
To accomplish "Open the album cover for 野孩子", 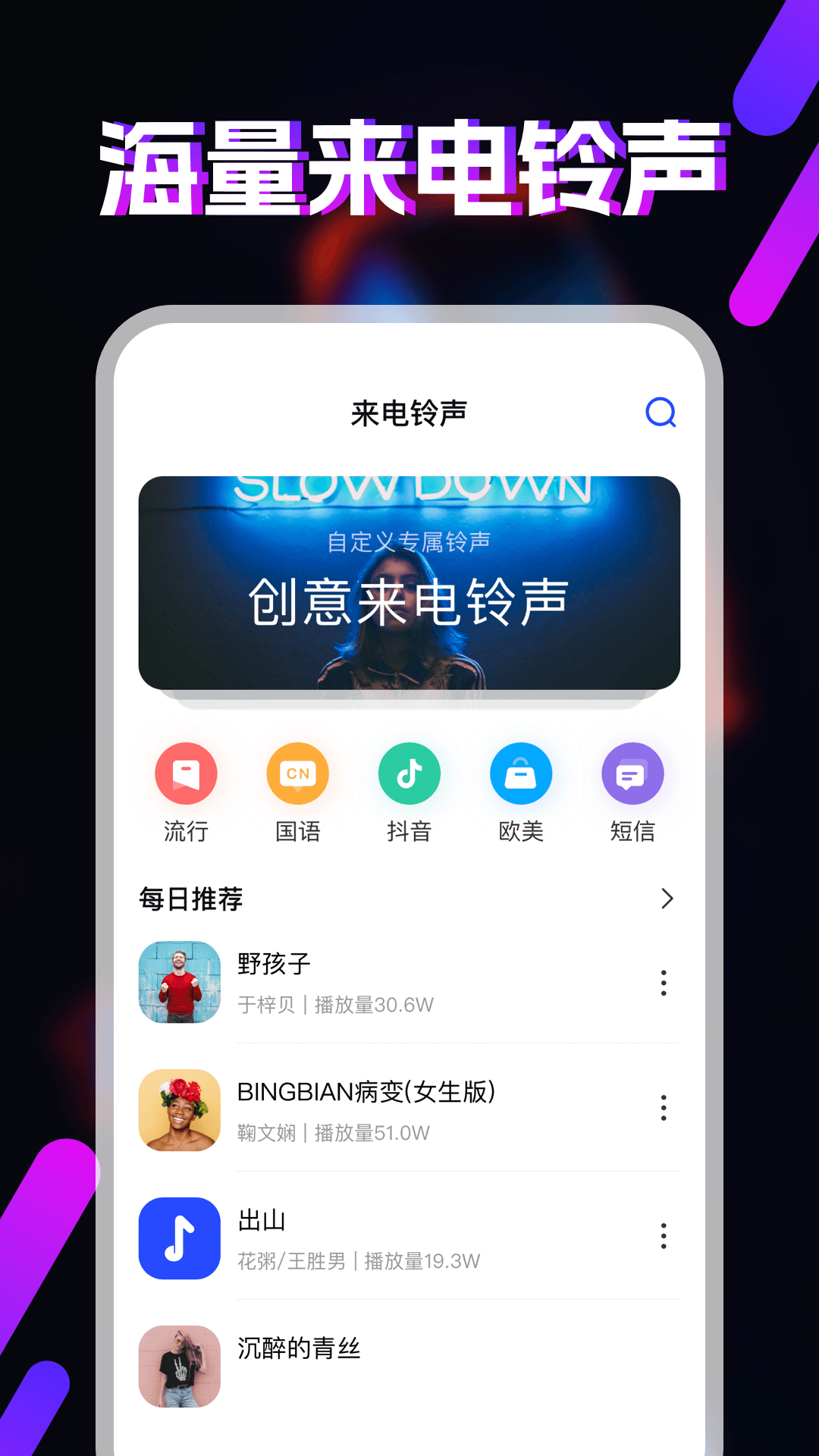I will (178, 983).
